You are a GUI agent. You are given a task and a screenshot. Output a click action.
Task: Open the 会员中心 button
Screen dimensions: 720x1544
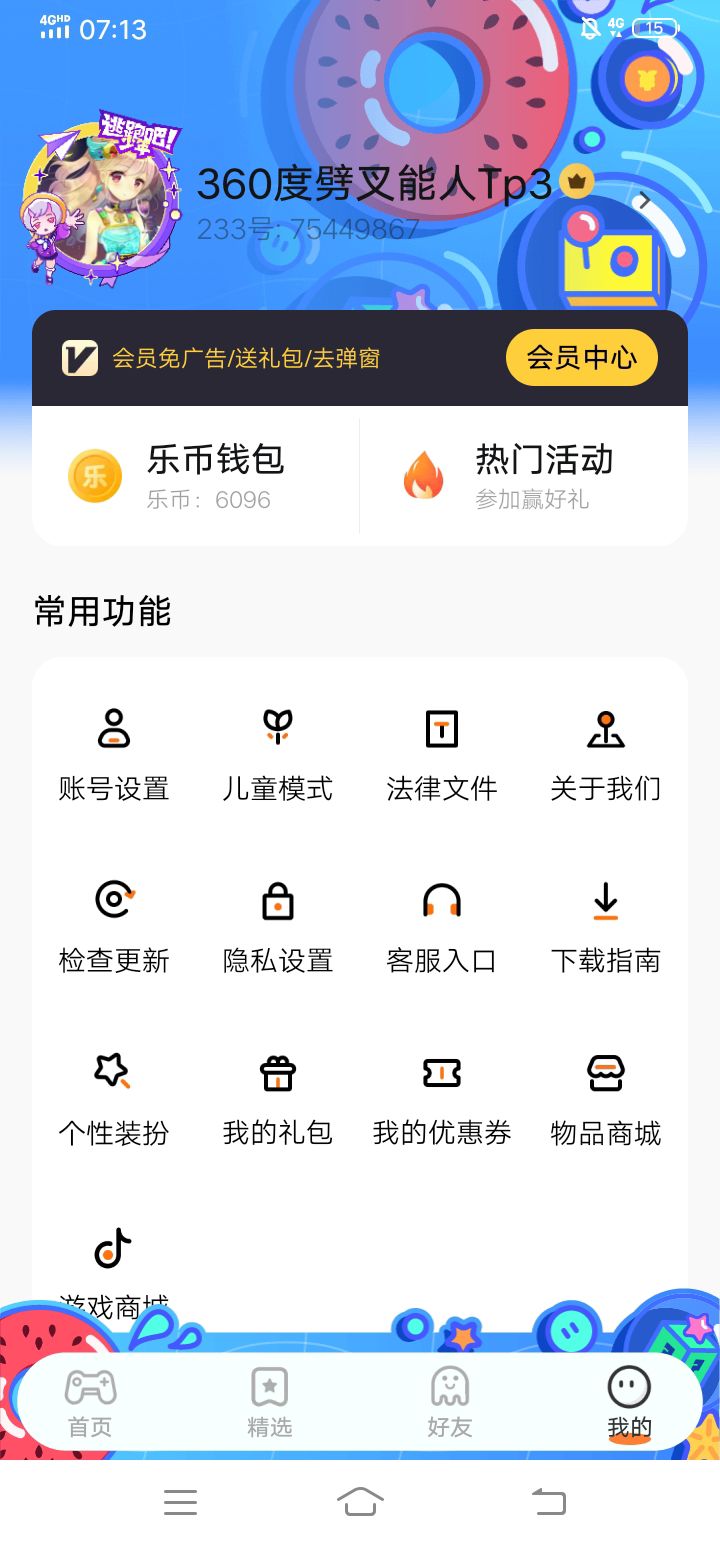[x=581, y=358]
